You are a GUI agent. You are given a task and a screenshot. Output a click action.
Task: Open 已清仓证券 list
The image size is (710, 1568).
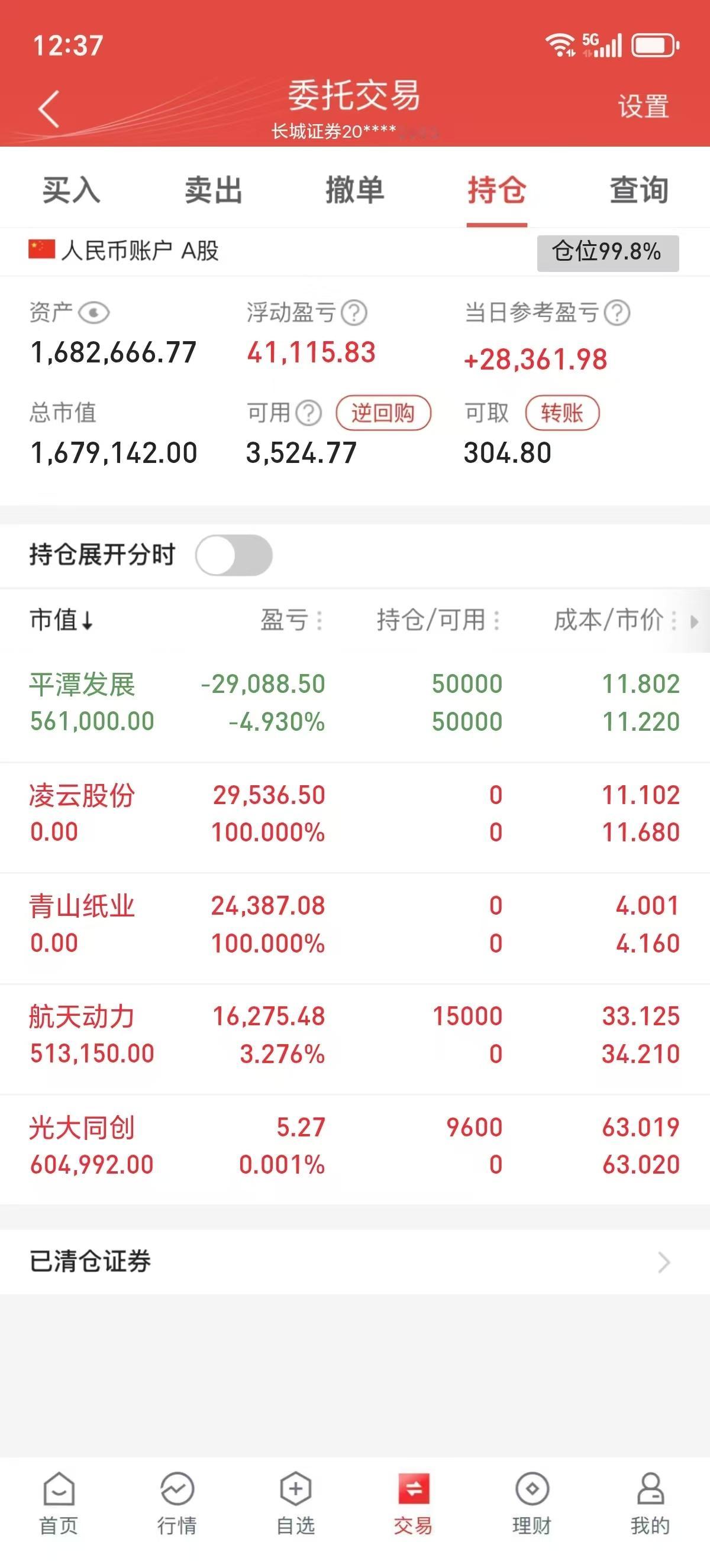click(x=355, y=1262)
